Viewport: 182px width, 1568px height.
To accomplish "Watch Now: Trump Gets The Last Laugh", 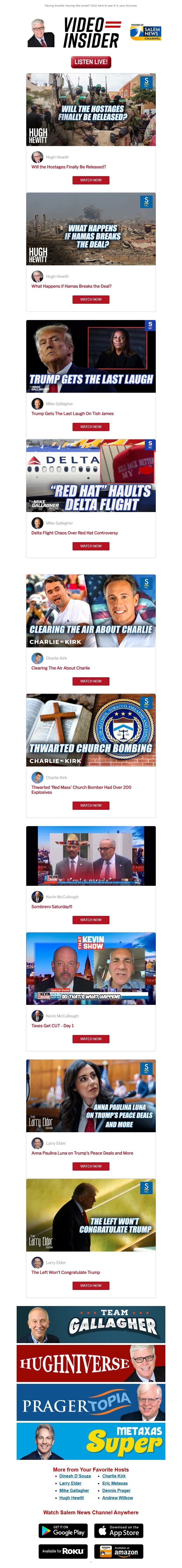I will point(91,427).
